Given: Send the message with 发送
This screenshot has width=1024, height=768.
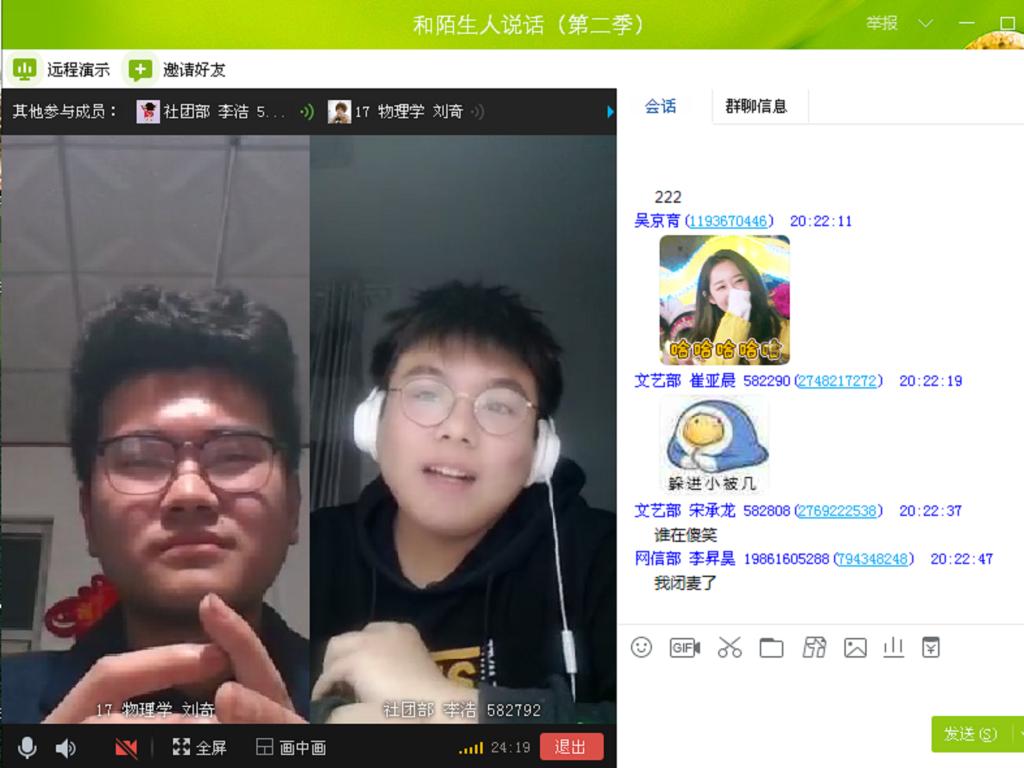Looking at the screenshot, I should point(969,734).
